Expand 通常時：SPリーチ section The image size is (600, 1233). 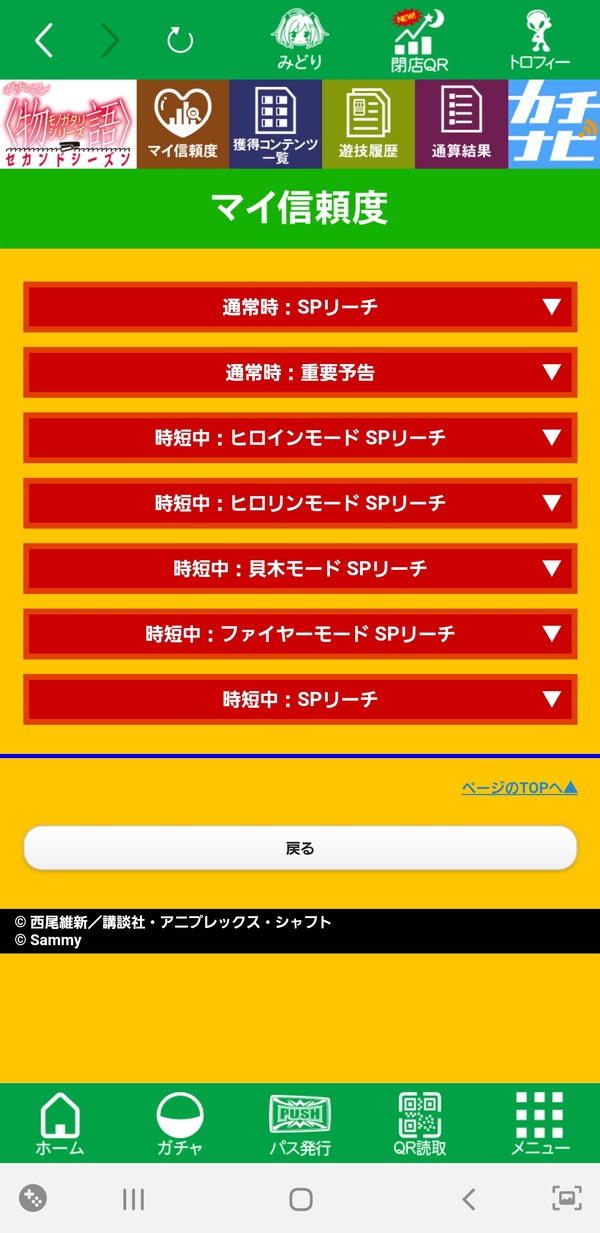[x=300, y=307]
